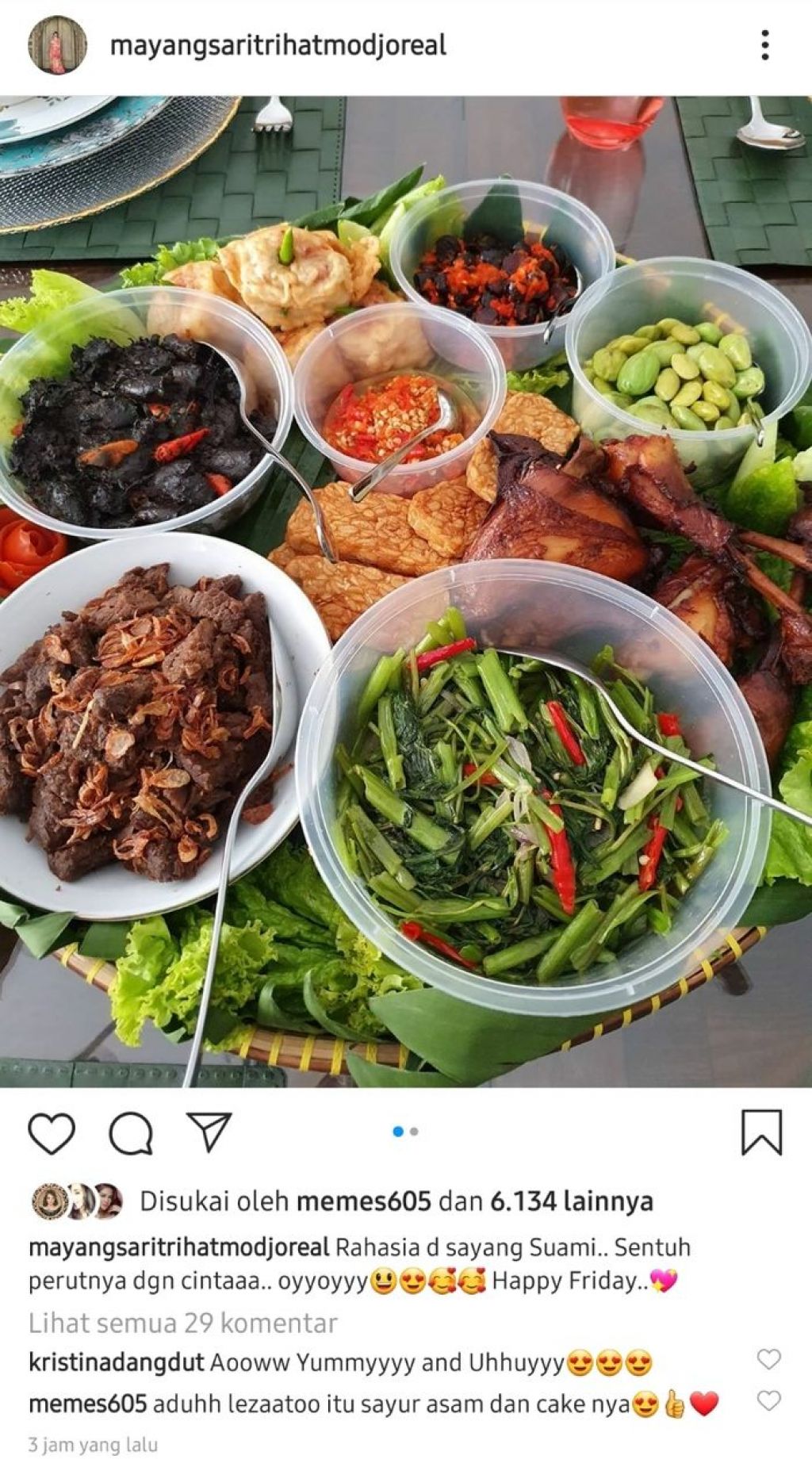812x1471 pixels.
Task: Open mayangsaritrihatmodjoreal's profile picture
Action: [x=57, y=45]
